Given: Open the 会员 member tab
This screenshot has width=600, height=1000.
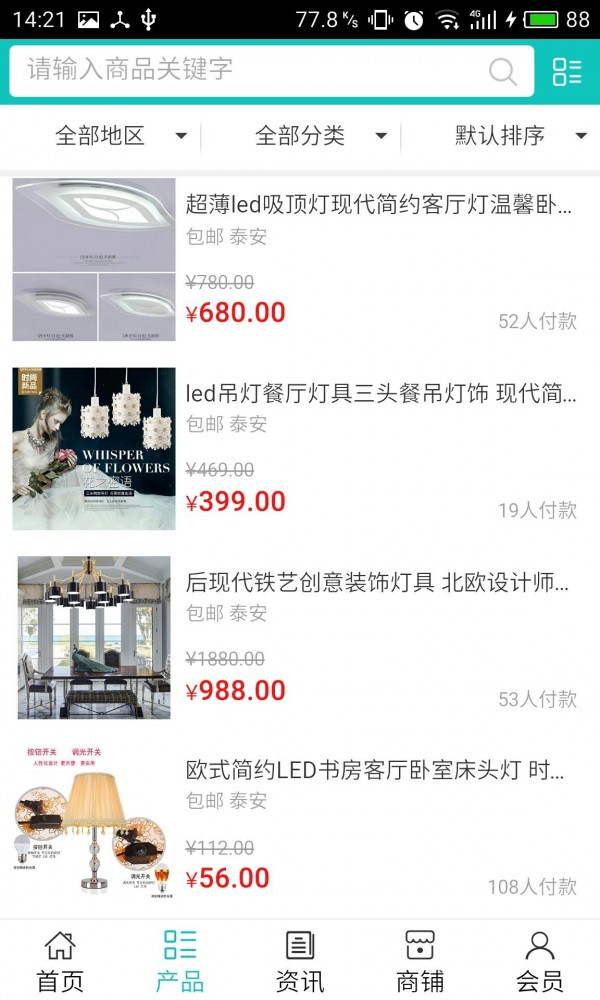Looking at the screenshot, I should 540,960.
